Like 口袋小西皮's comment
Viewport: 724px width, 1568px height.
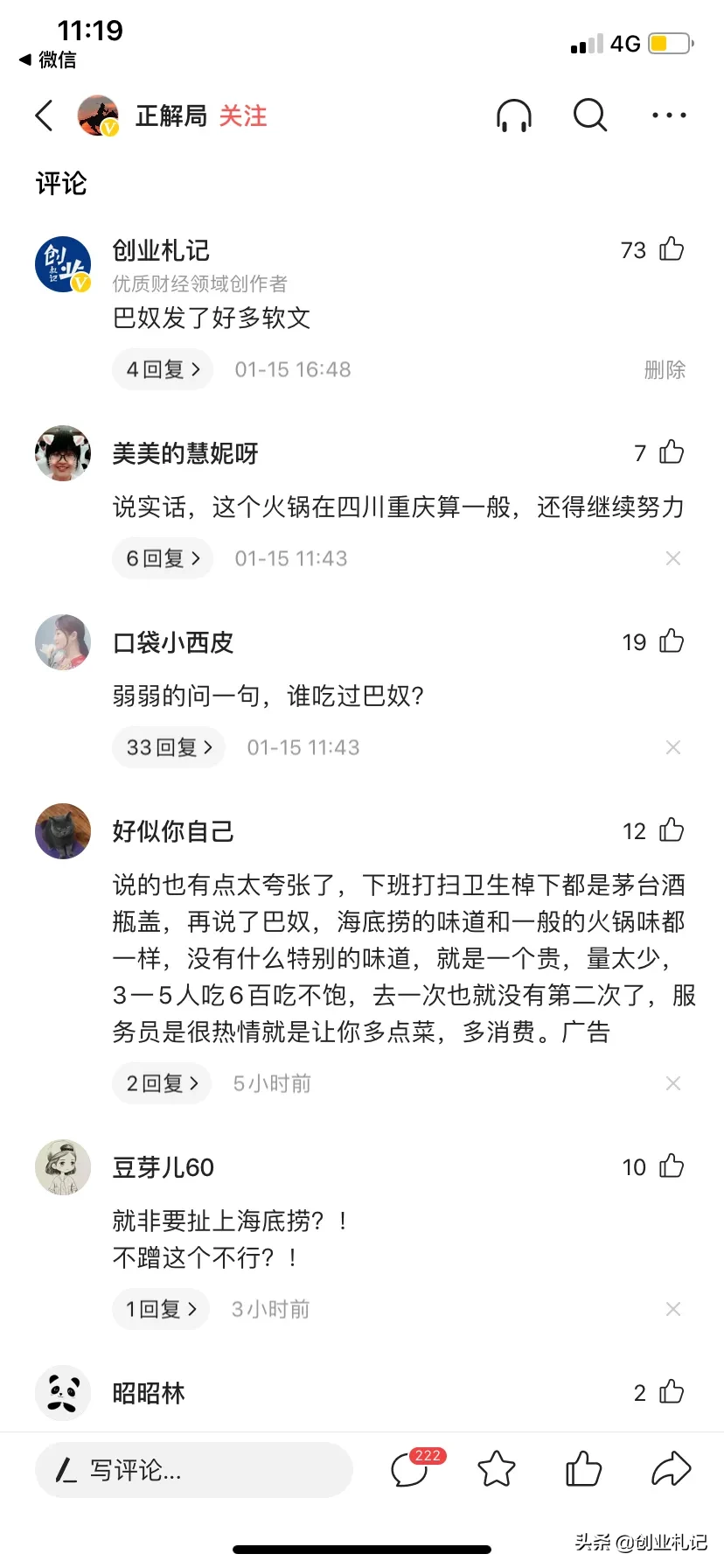tap(672, 641)
